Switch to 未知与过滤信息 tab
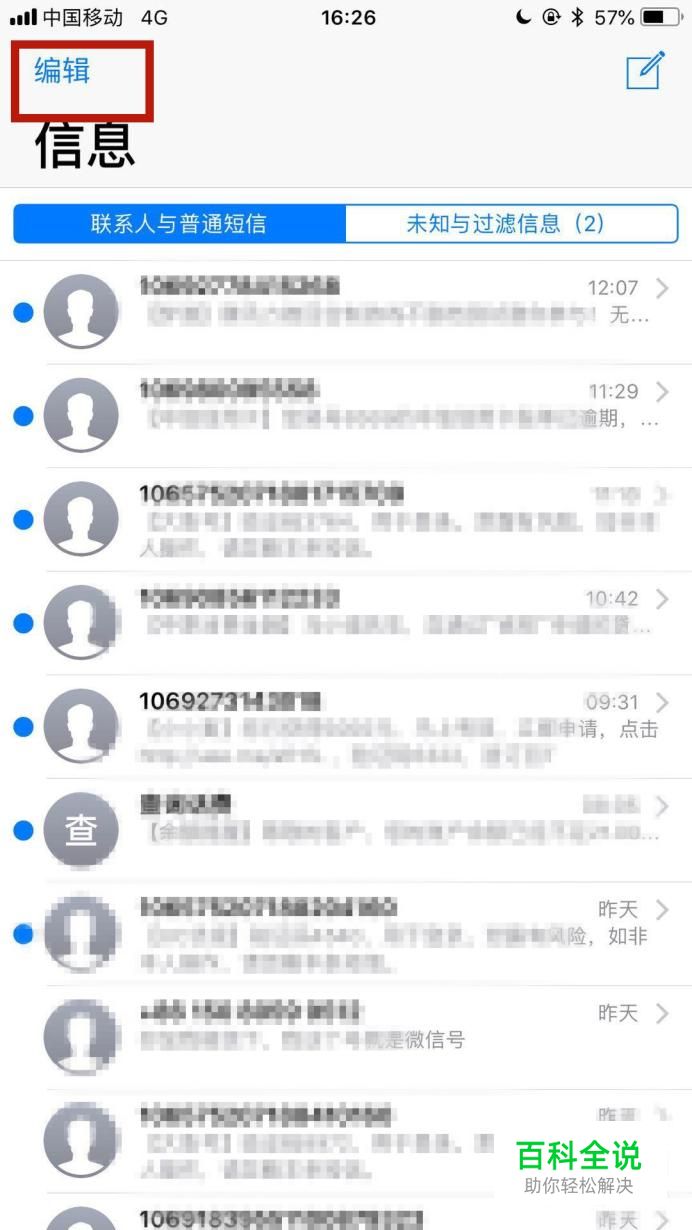The image size is (692, 1230). pyautogui.click(x=511, y=223)
